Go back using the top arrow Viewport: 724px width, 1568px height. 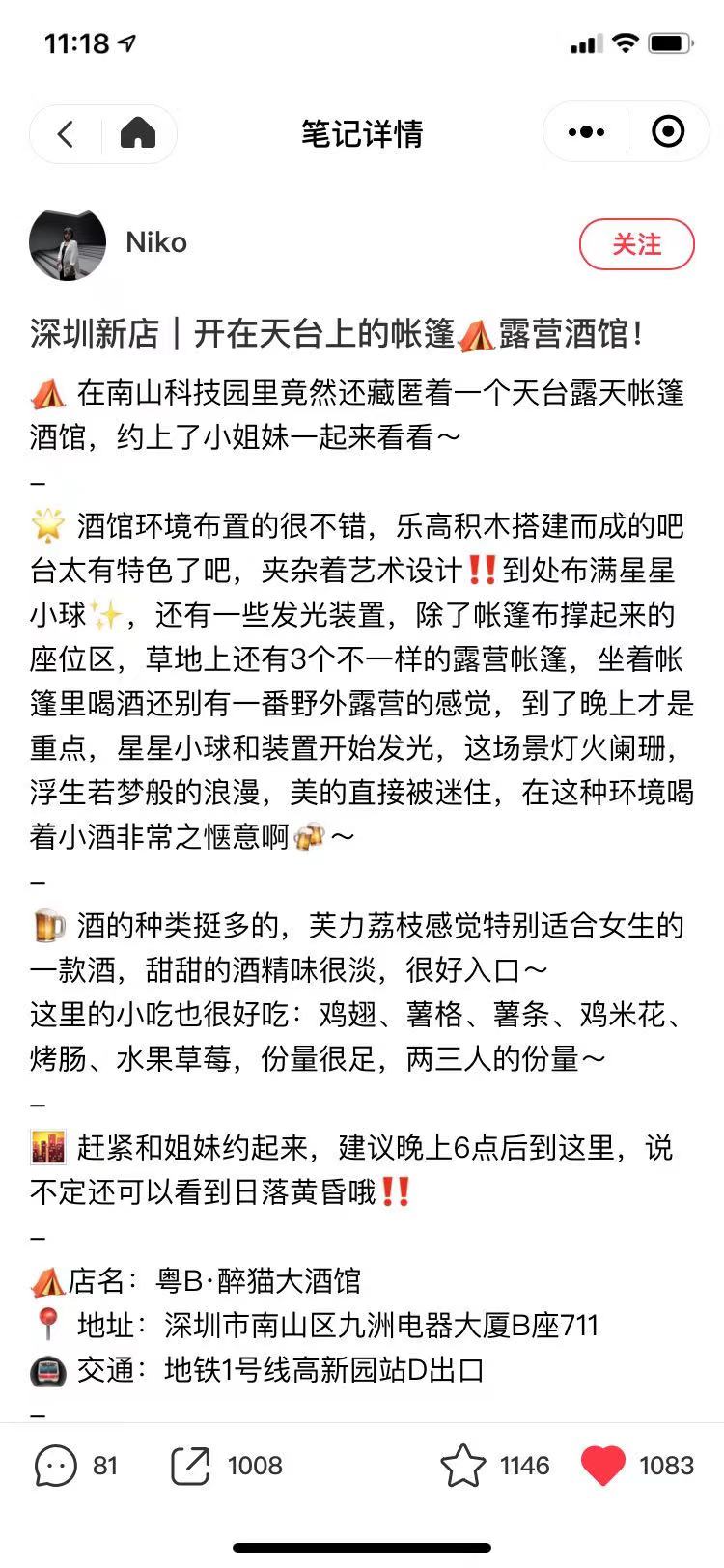pyautogui.click(x=66, y=133)
